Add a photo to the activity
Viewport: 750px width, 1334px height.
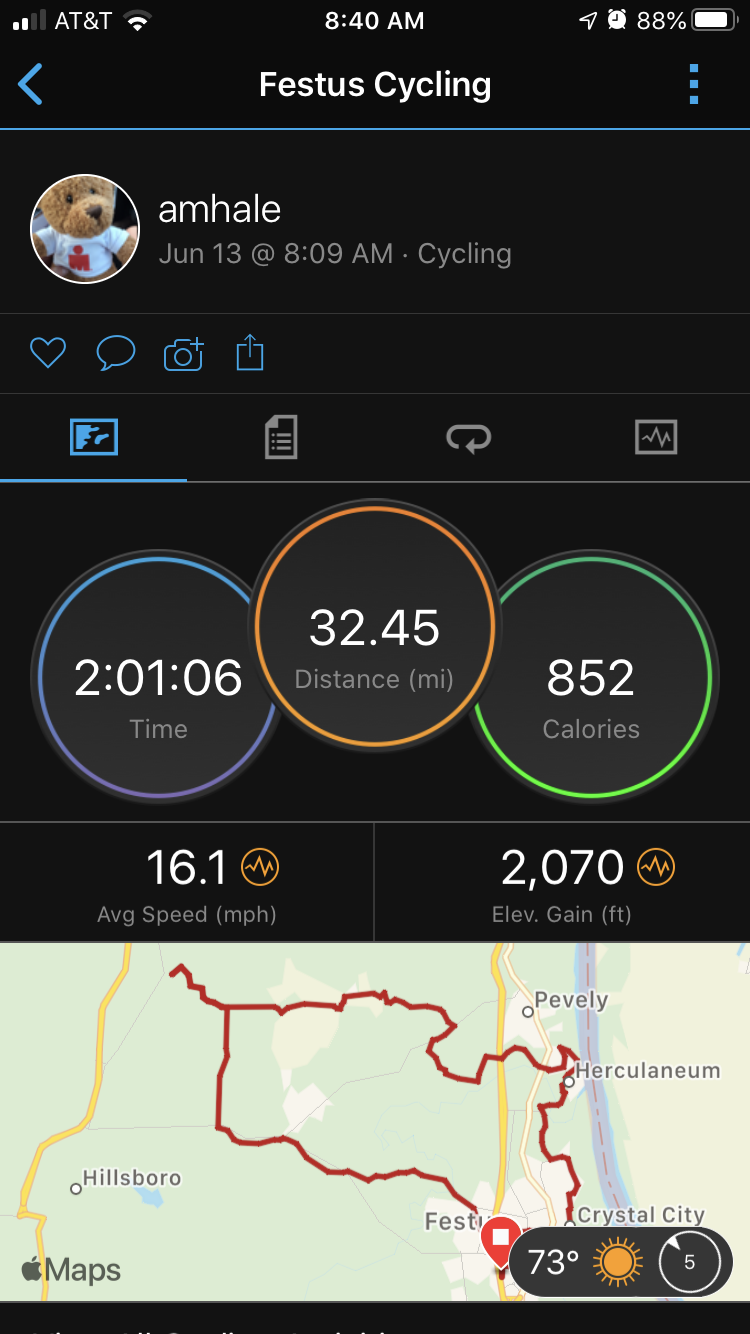183,353
